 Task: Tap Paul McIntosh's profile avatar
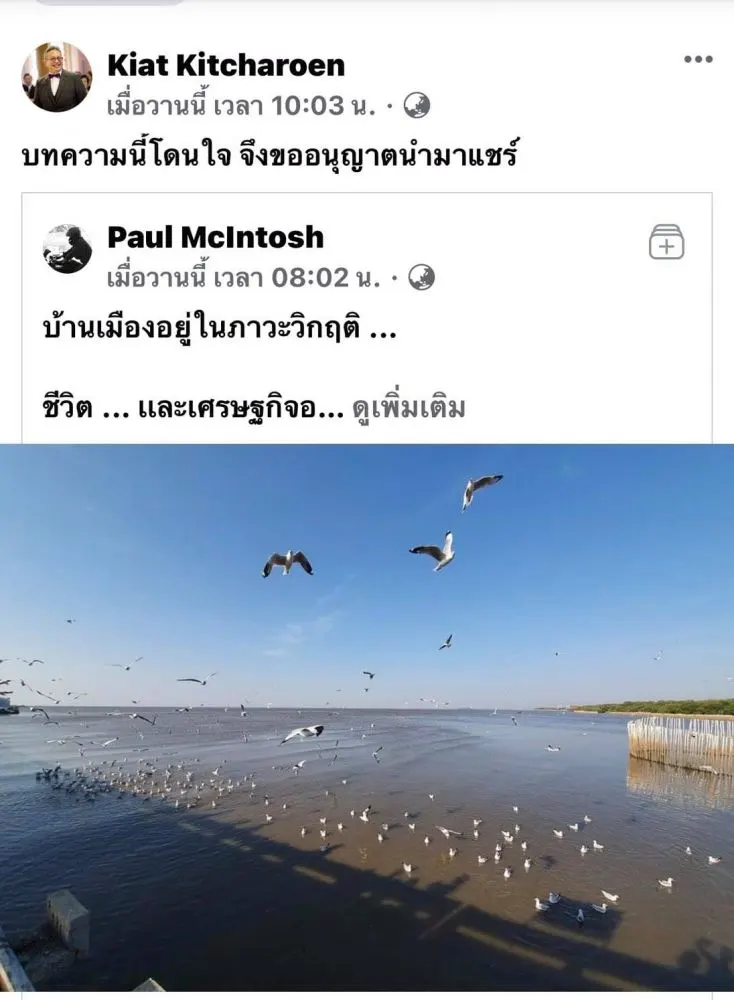[67, 249]
